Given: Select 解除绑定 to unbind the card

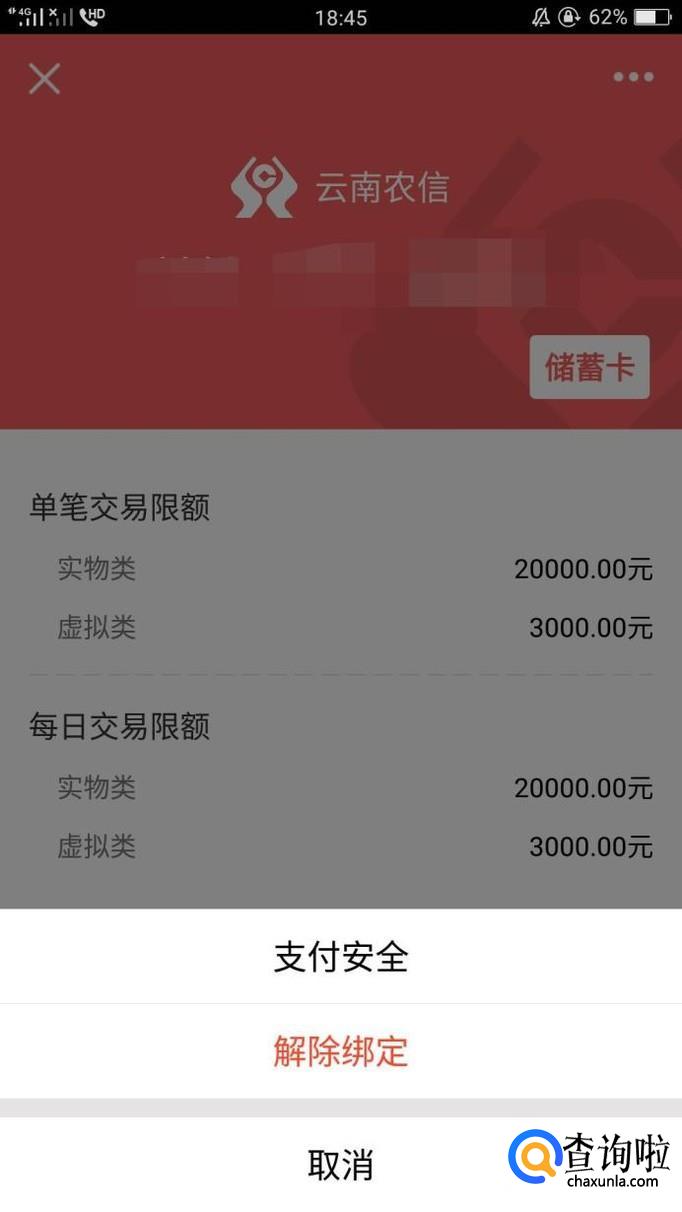Looking at the screenshot, I should 341,1051.
